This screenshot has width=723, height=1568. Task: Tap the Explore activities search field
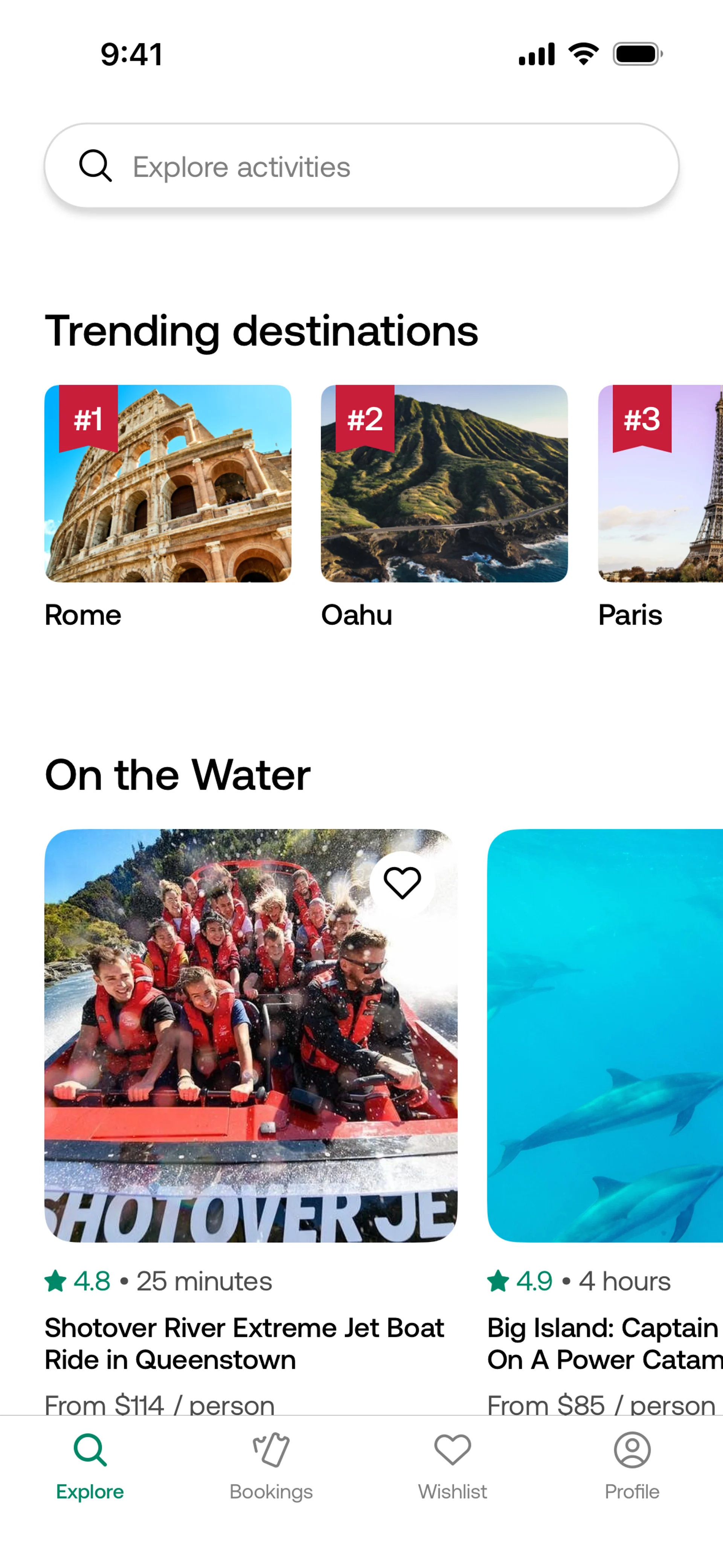(x=361, y=166)
